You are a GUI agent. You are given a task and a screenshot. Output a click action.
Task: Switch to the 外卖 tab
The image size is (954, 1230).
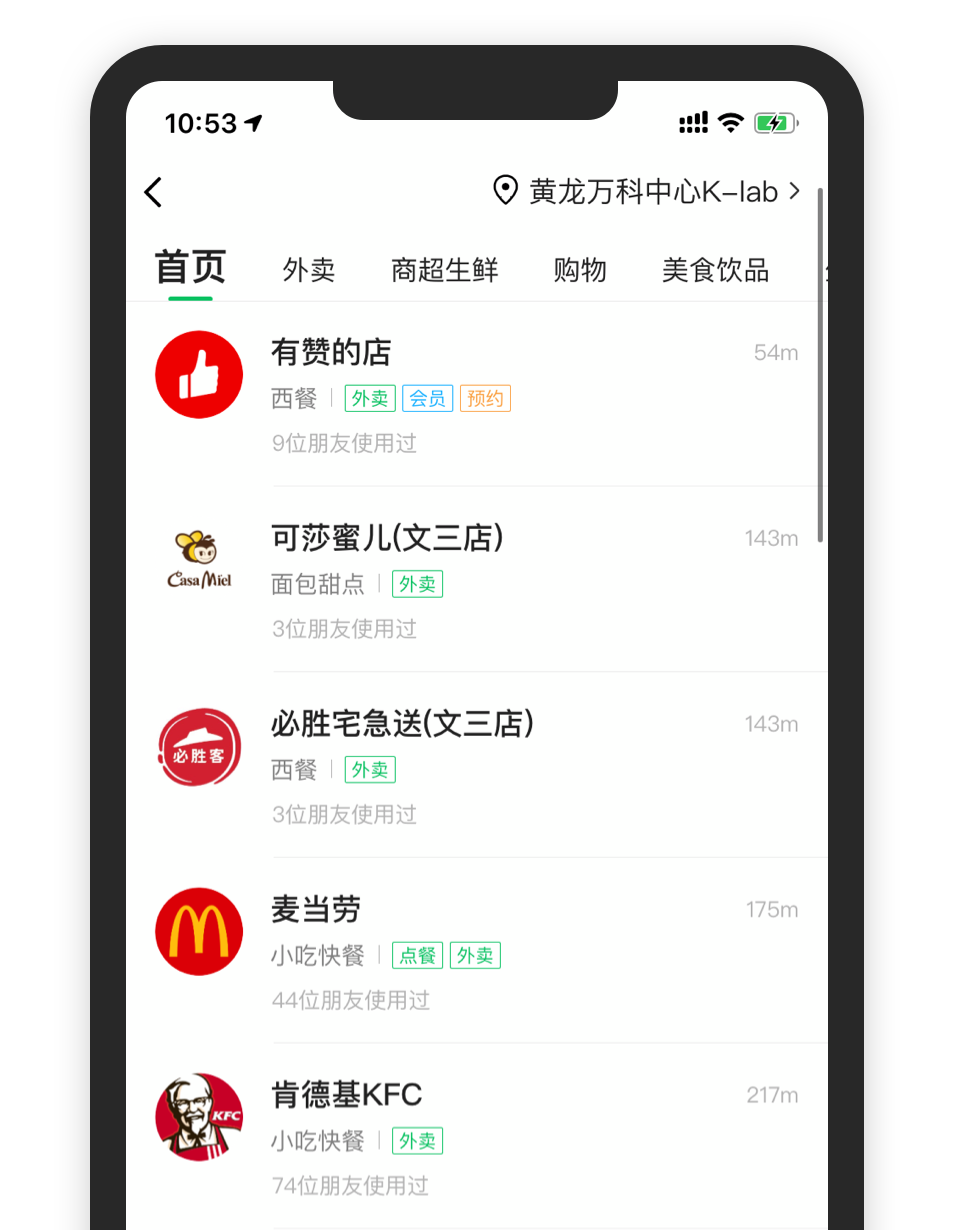(309, 270)
